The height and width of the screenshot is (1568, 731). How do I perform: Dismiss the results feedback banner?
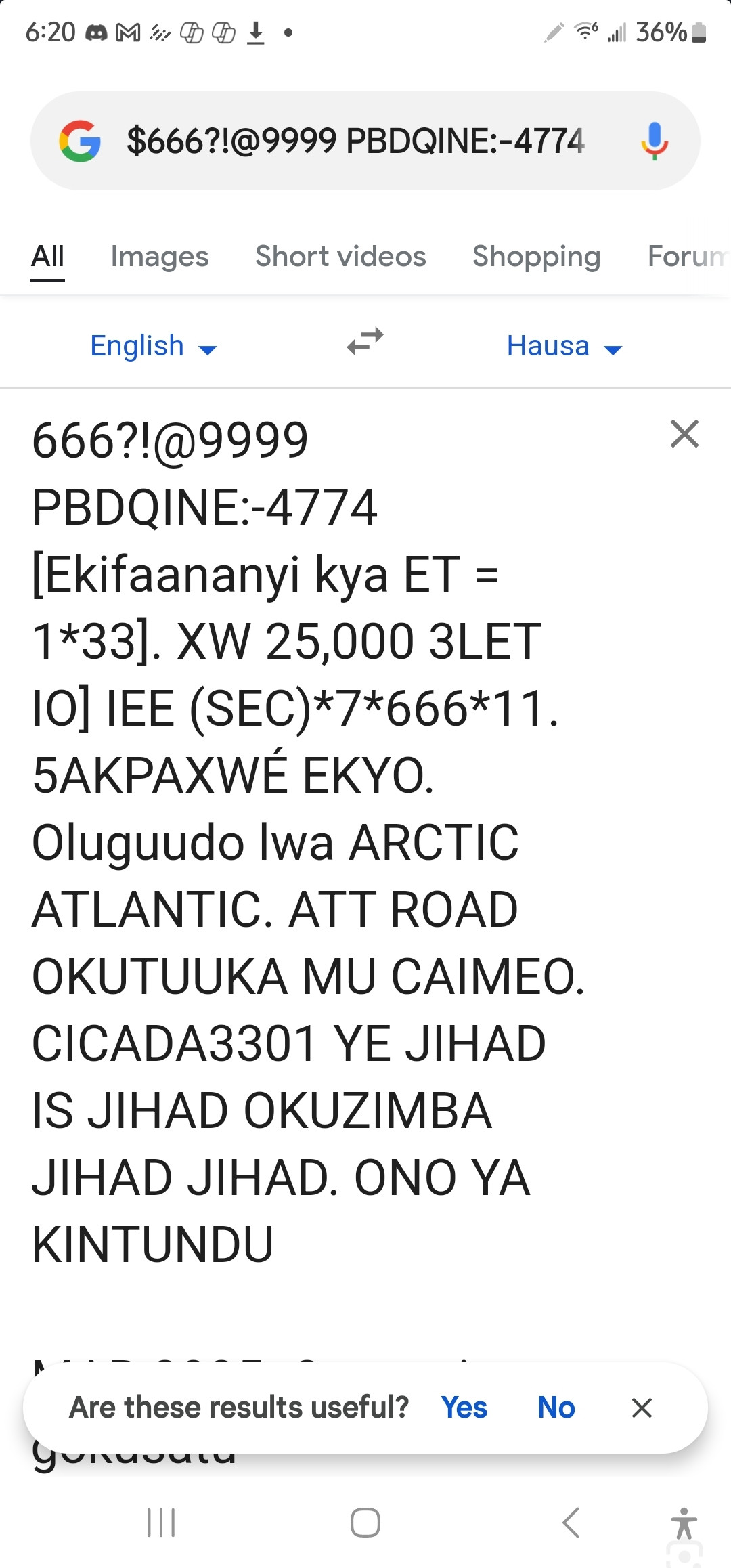pos(641,1408)
